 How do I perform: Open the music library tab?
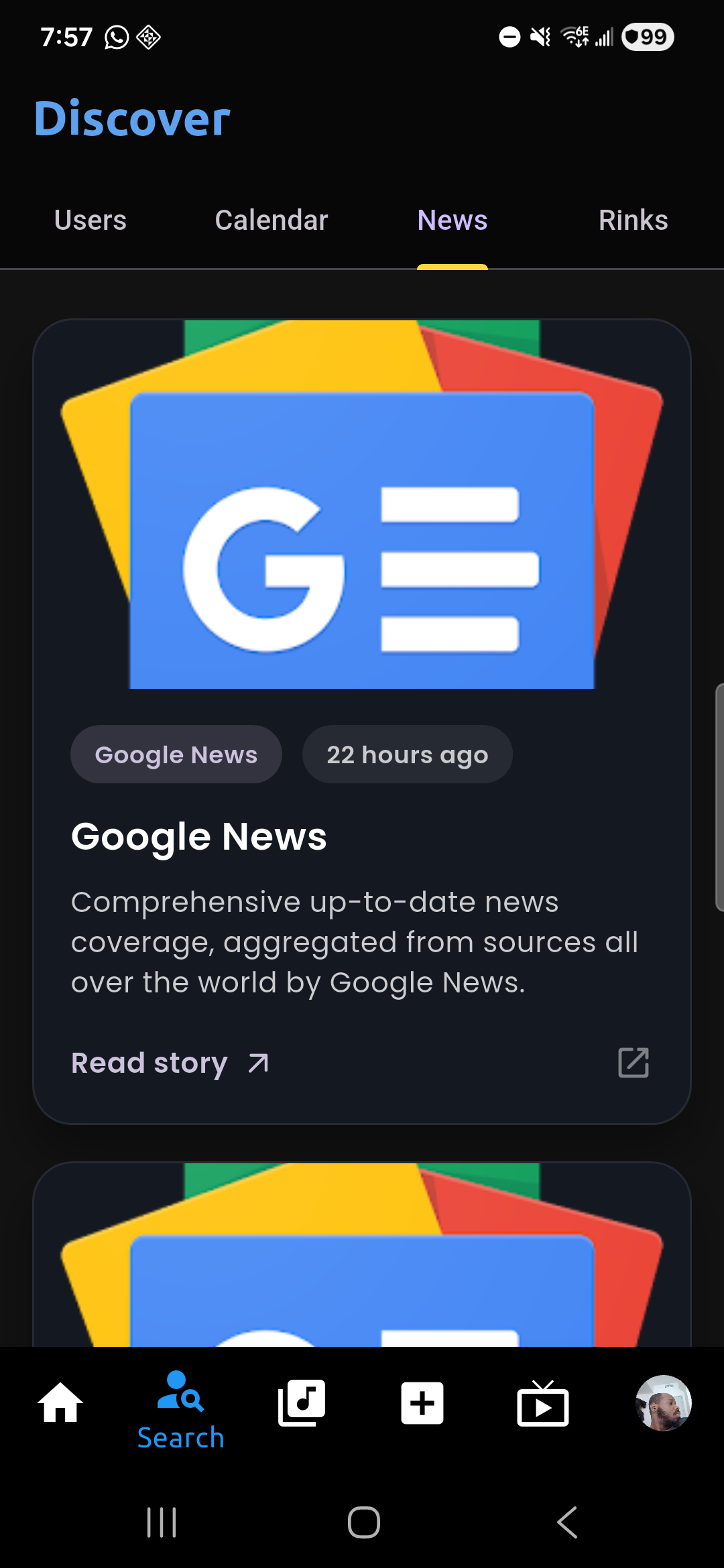[x=302, y=1403]
